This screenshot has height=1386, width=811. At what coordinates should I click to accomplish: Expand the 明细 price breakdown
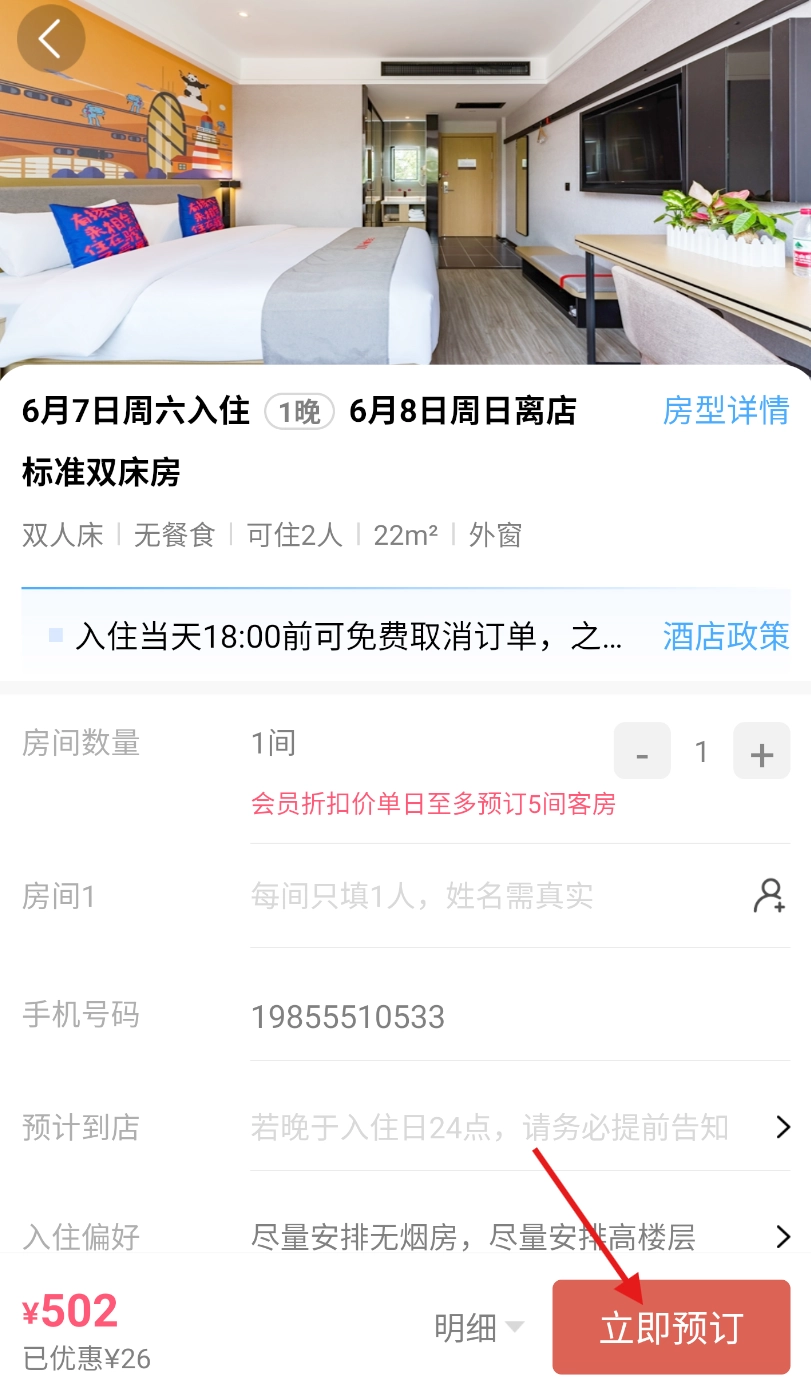tap(479, 1328)
